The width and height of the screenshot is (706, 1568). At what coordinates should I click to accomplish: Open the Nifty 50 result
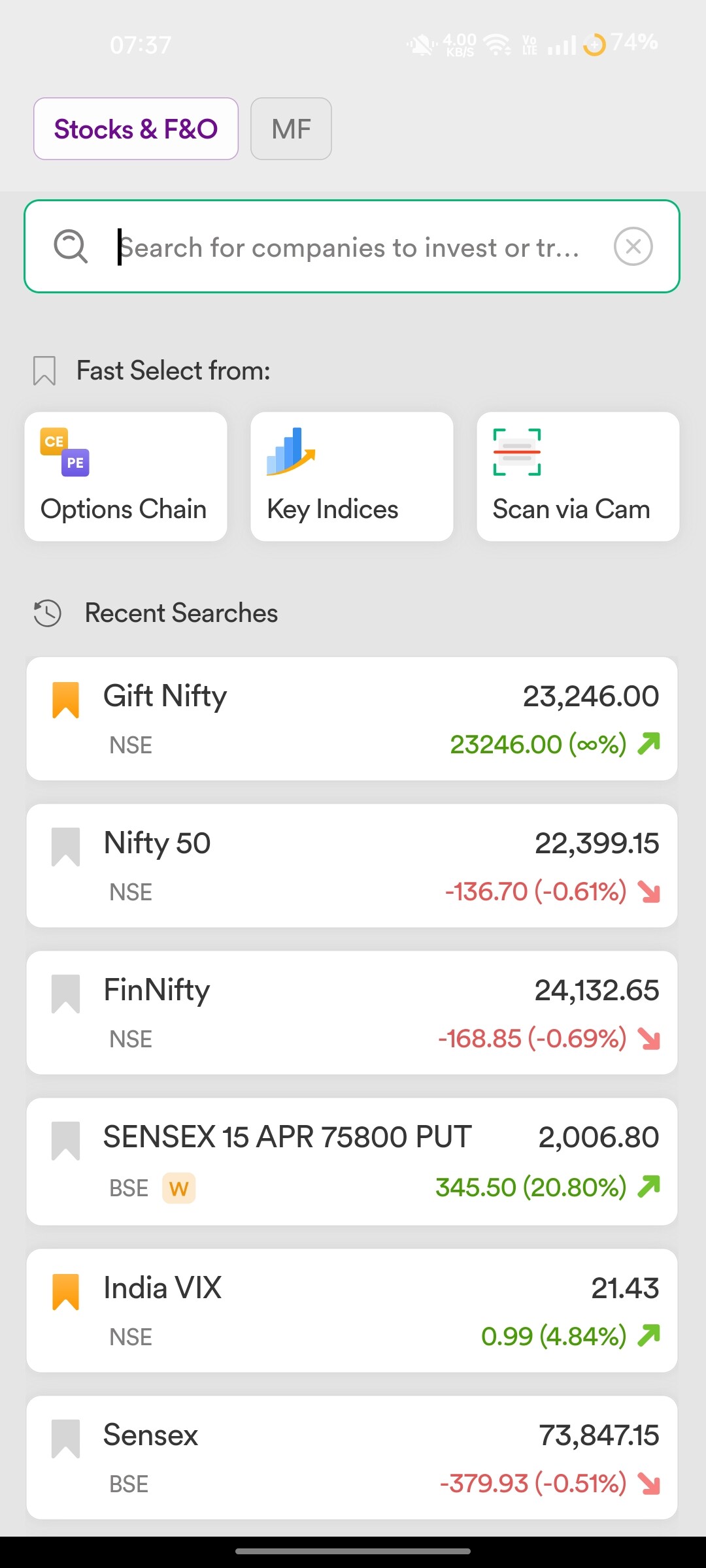point(352,866)
